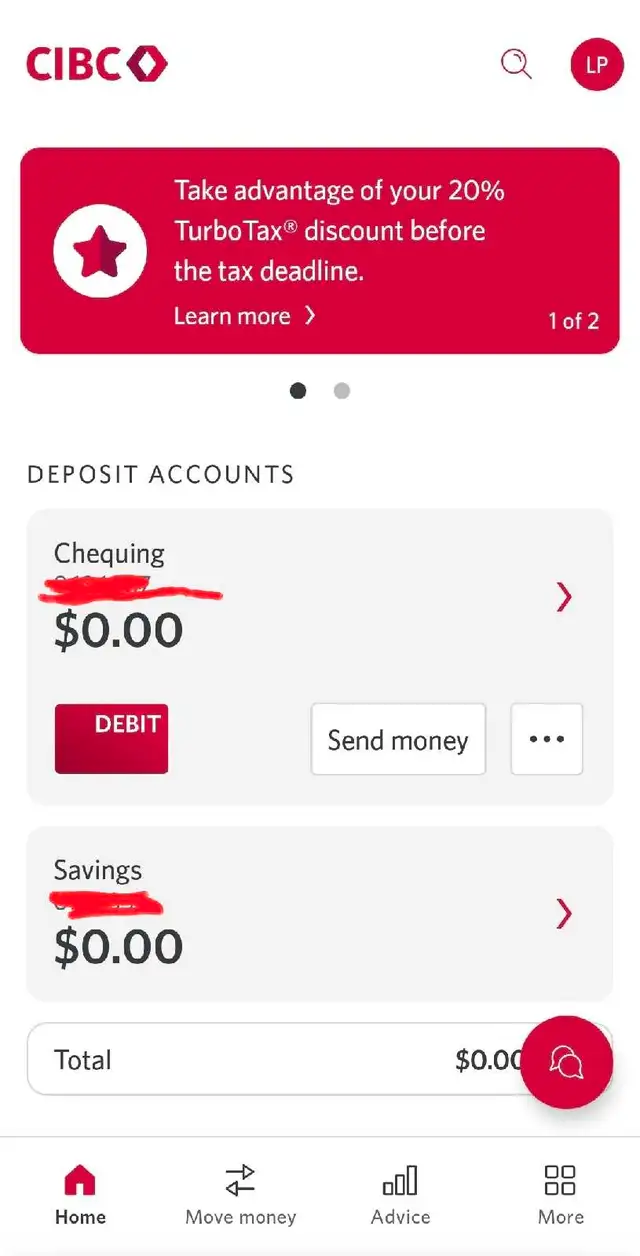Open the LP profile avatar

pos(596,65)
